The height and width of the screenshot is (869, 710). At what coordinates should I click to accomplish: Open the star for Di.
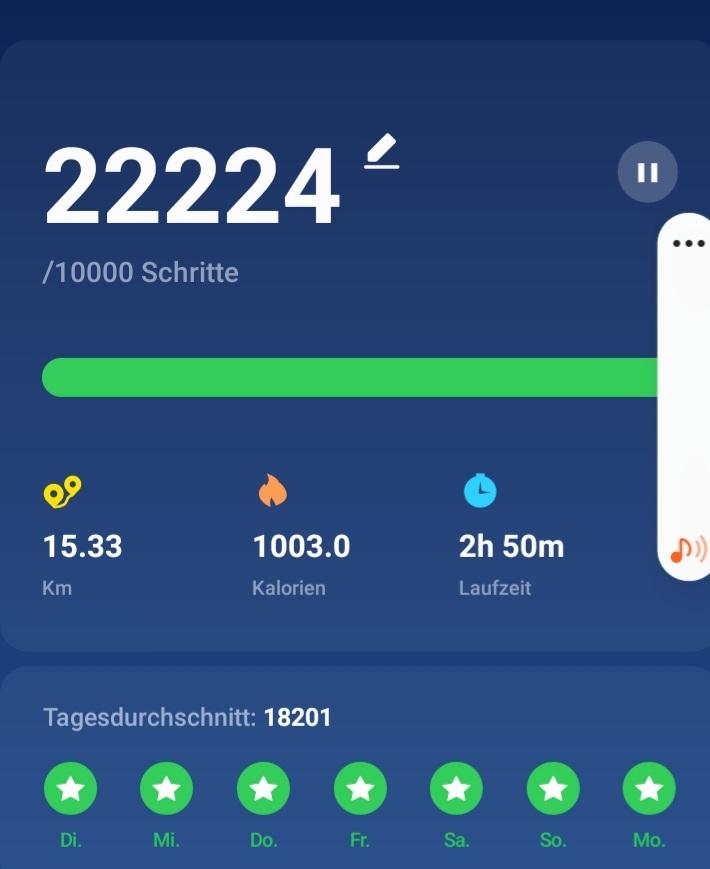(70, 789)
